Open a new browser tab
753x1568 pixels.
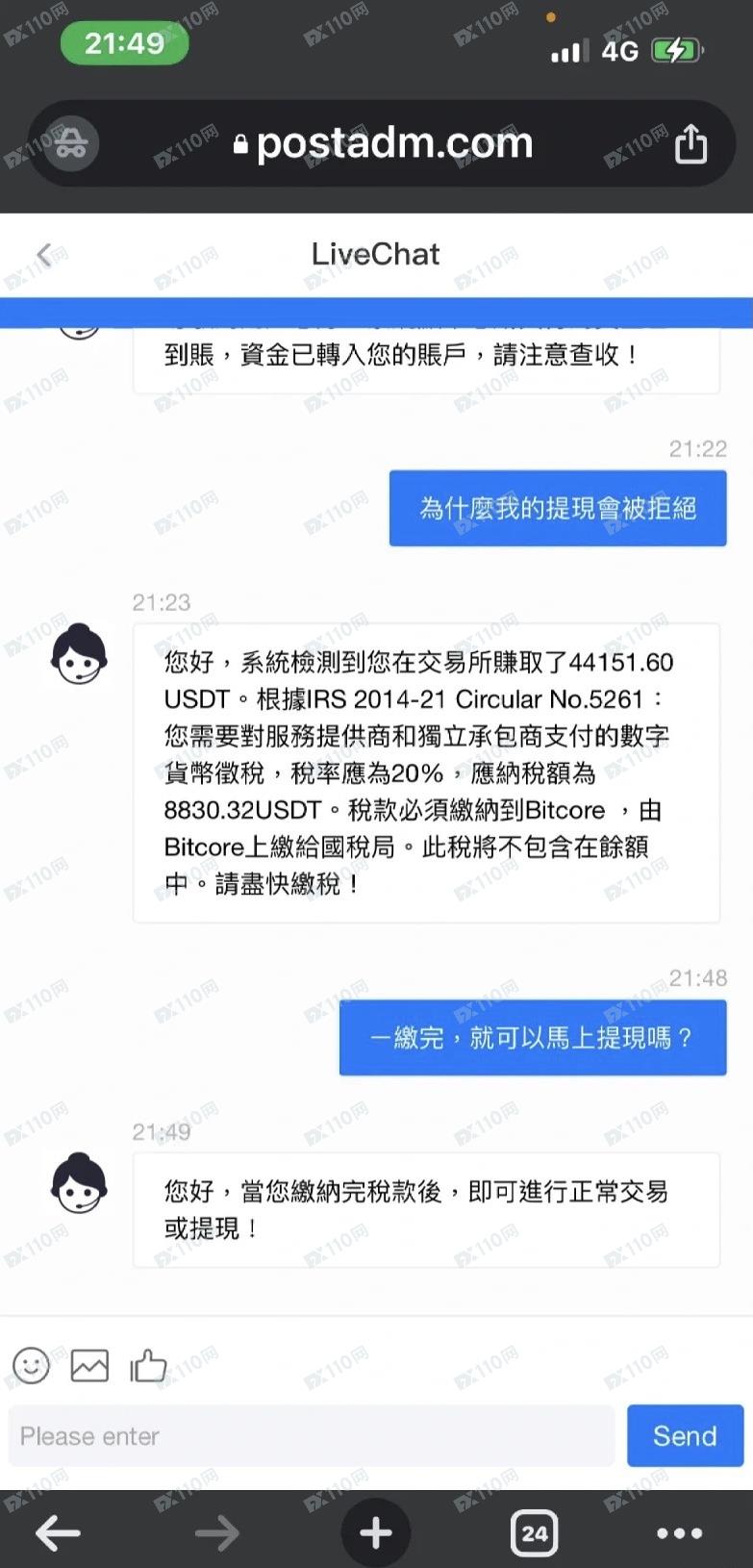pyautogui.click(x=375, y=1533)
